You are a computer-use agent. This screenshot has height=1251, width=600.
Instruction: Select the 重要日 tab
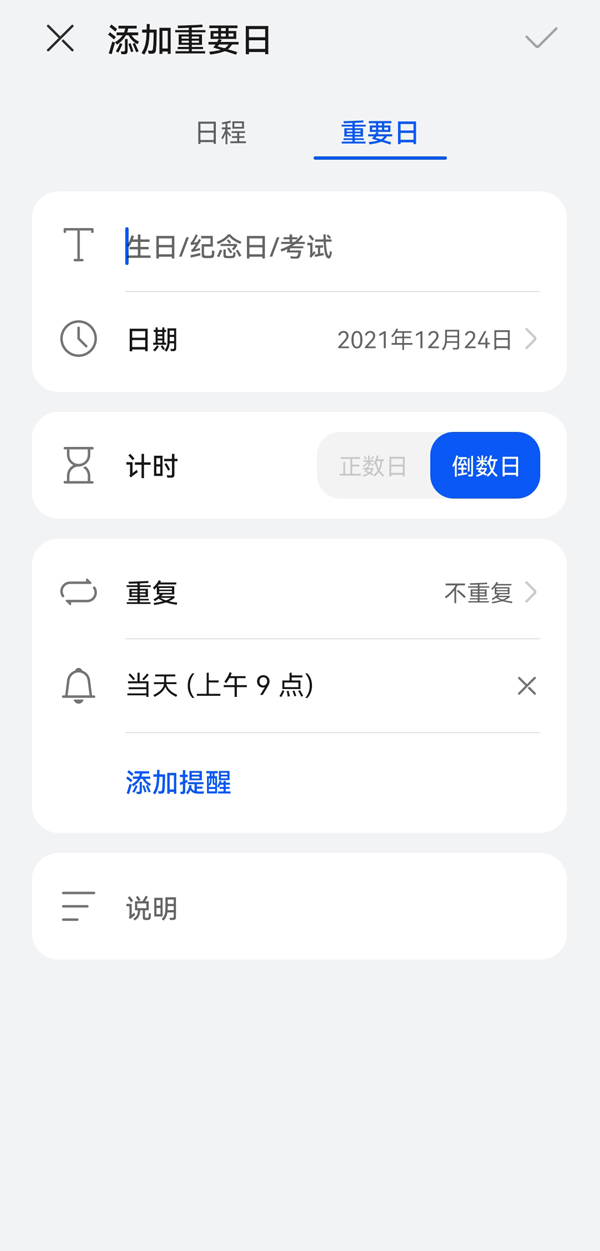[x=379, y=133]
